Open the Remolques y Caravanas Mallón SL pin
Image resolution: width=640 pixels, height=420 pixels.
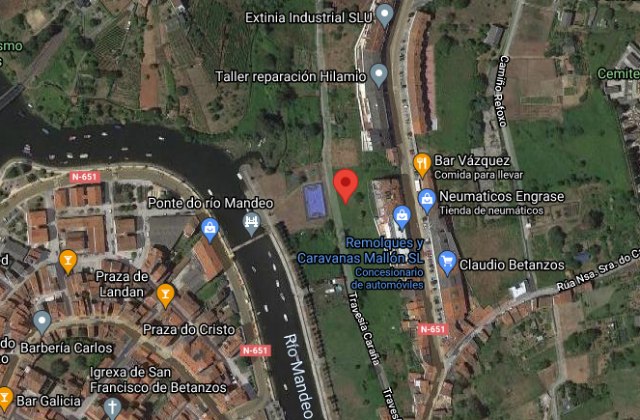click(401, 216)
